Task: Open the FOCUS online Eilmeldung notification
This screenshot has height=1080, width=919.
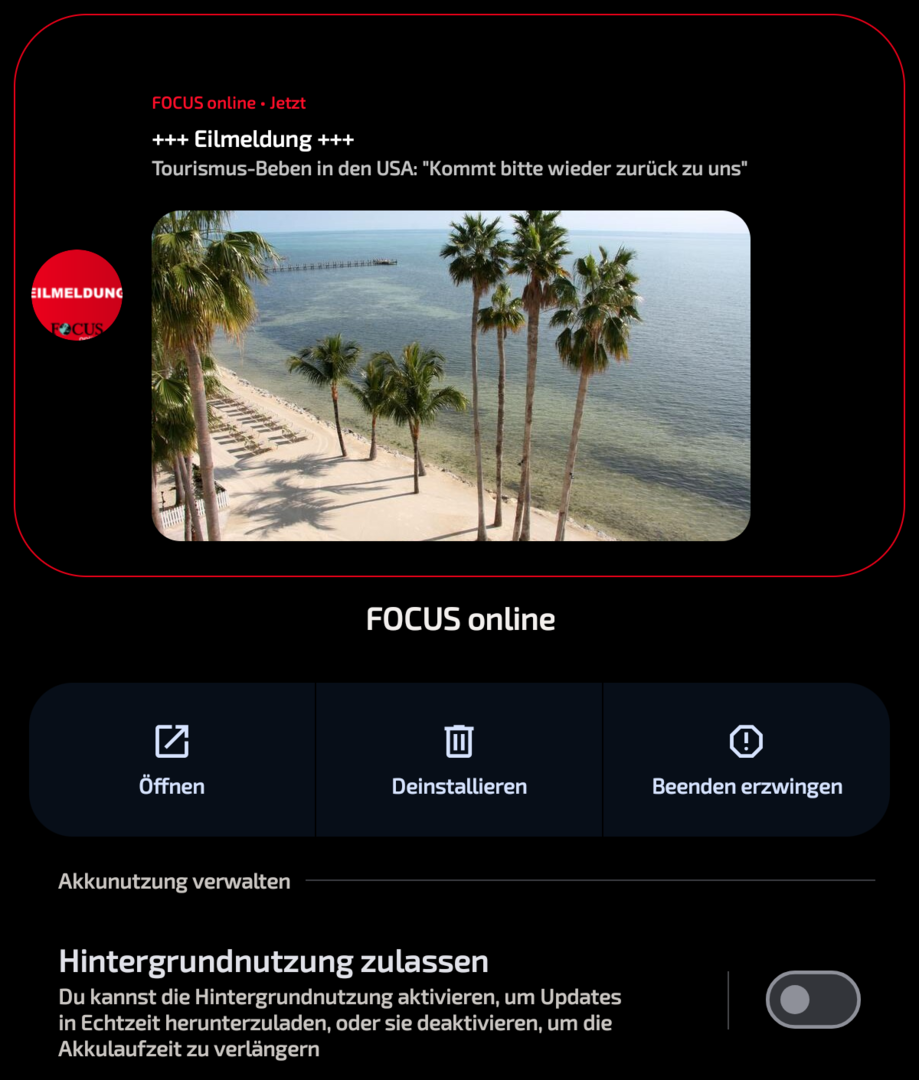Action: point(450,153)
